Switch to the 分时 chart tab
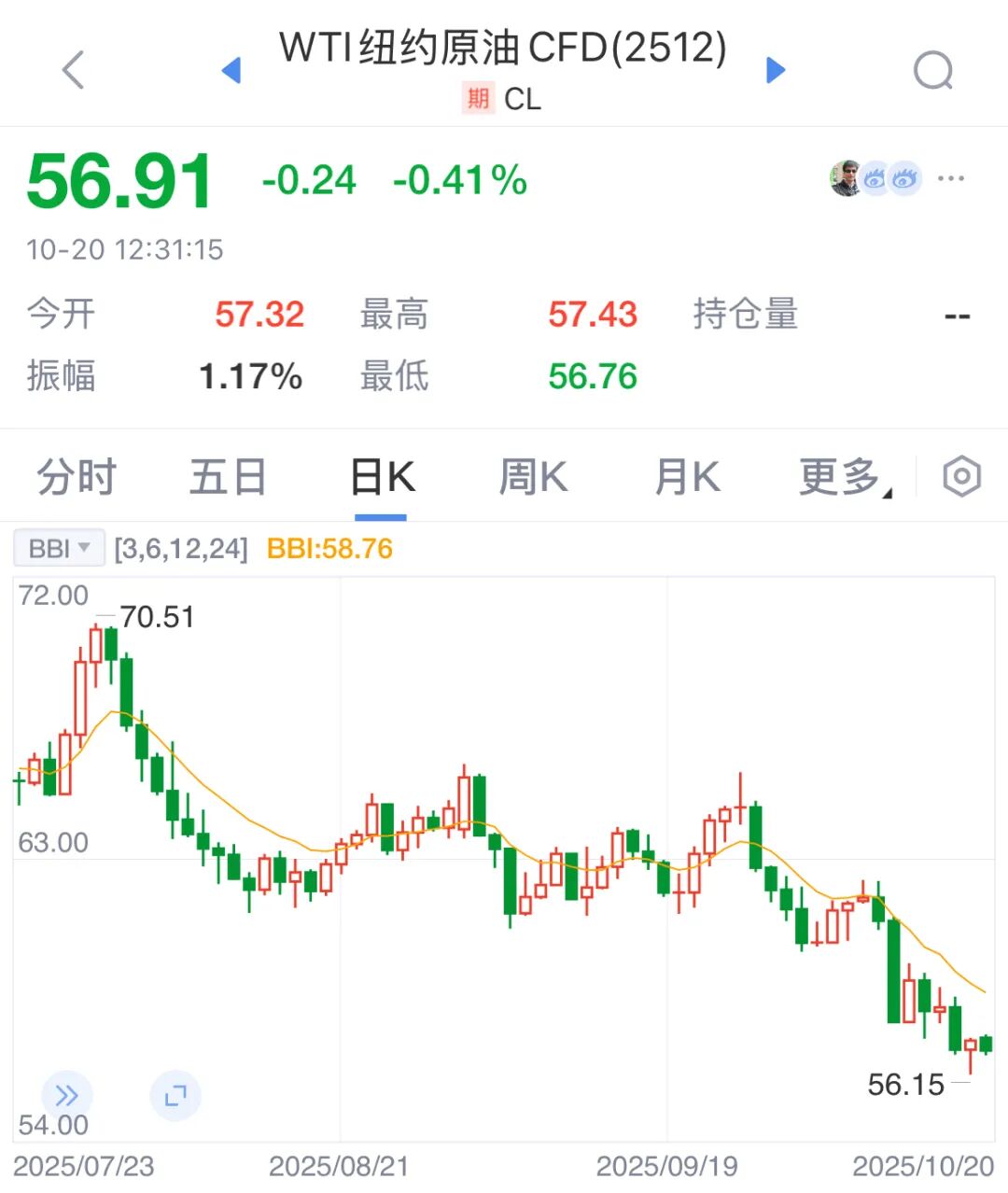 pyautogui.click(x=77, y=477)
